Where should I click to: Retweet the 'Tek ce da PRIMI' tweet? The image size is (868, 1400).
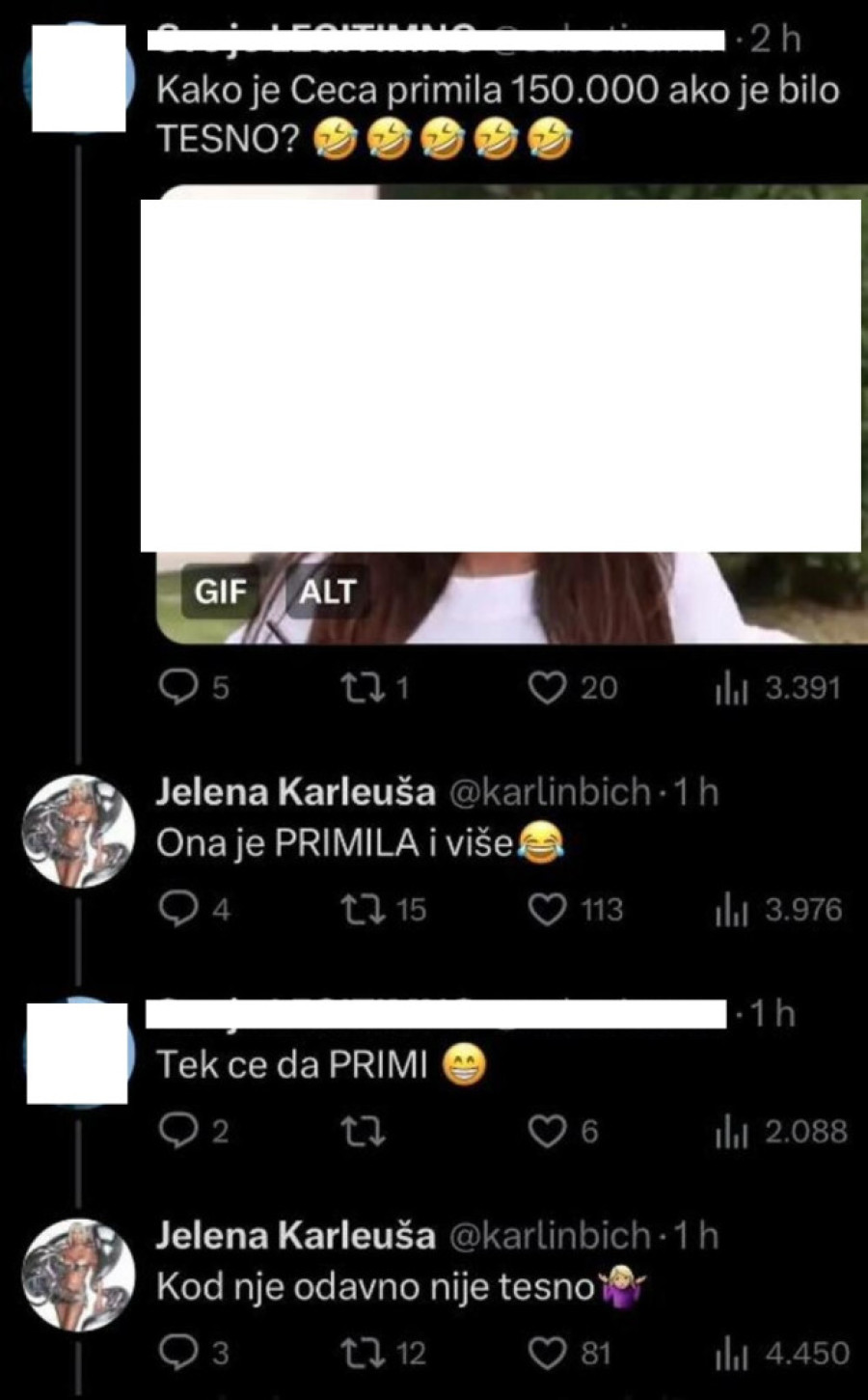[x=363, y=1131]
